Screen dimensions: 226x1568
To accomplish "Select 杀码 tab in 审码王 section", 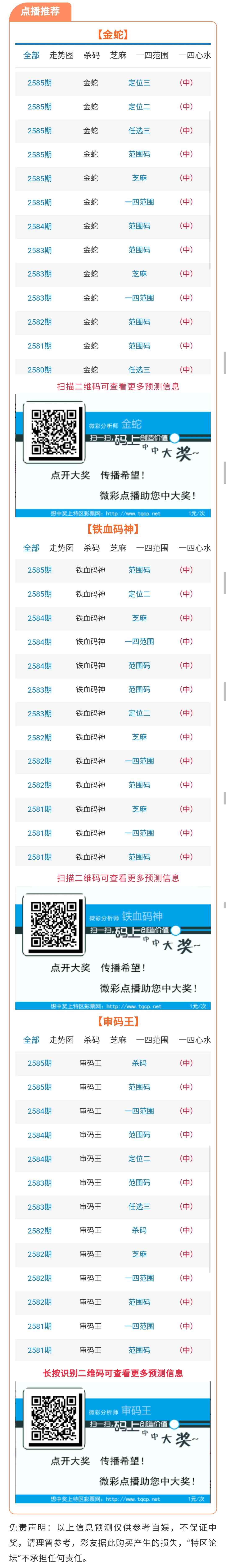I will click(x=92, y=1040).
